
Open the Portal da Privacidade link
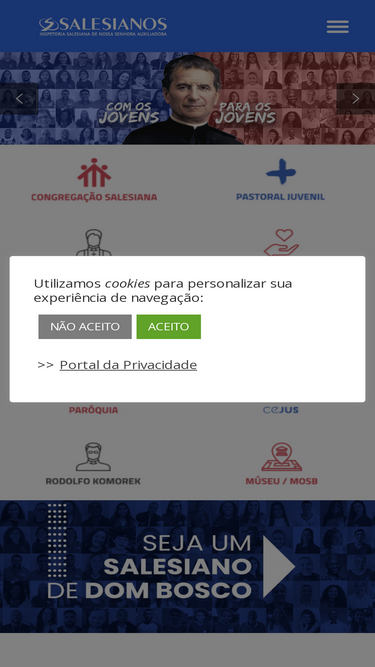click(128, 365)
